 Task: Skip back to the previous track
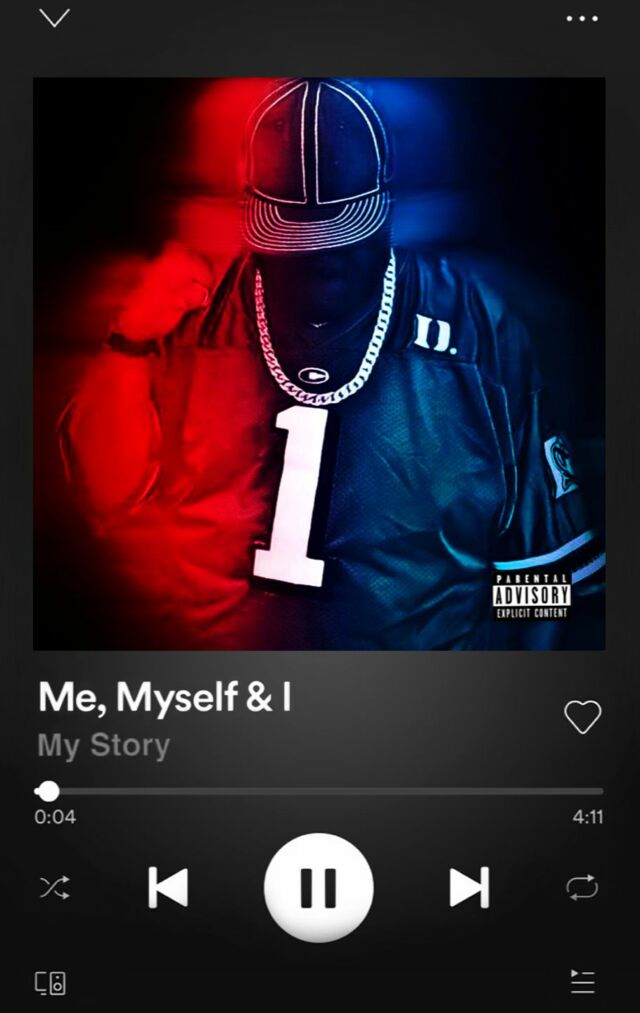pyautogui.click(x=168, y=887)
